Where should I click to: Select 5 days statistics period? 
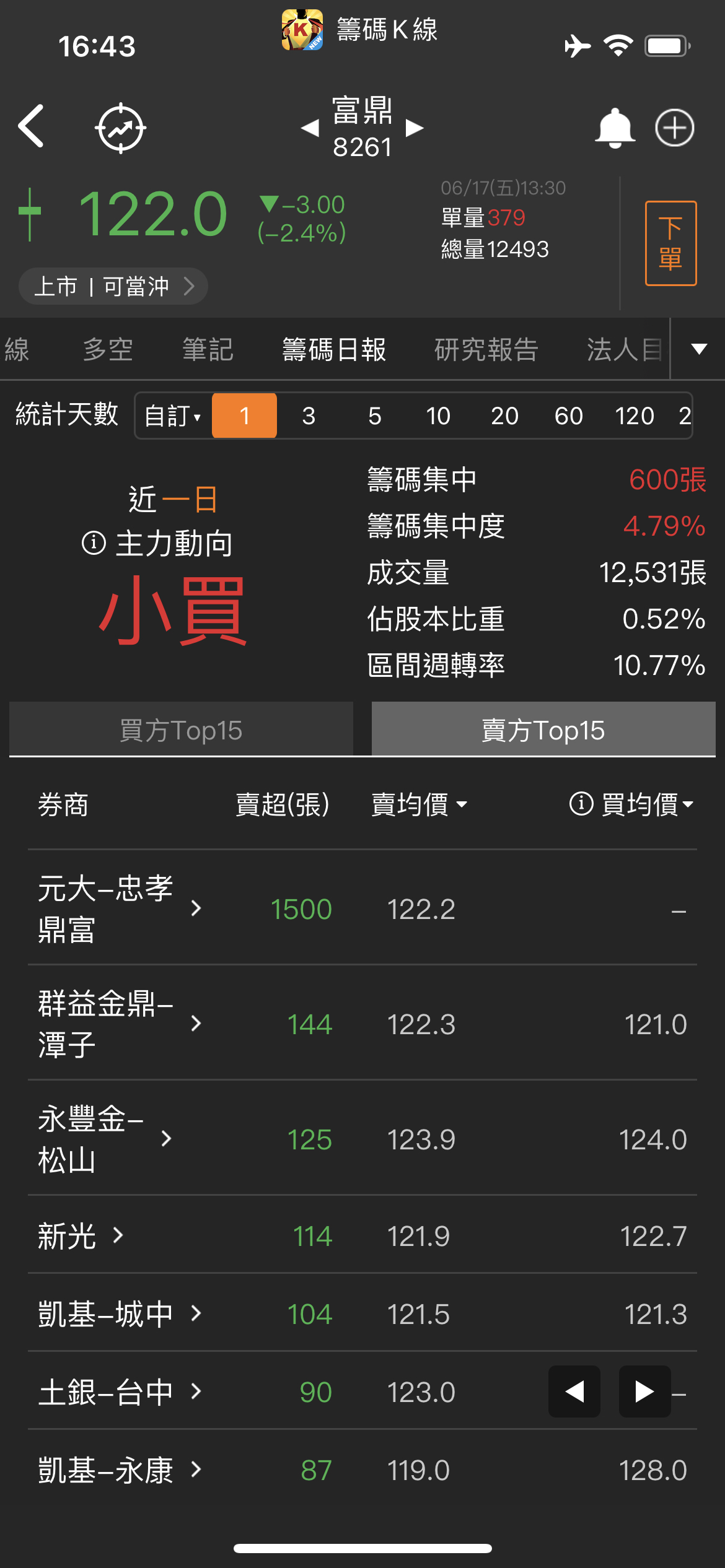374,416
